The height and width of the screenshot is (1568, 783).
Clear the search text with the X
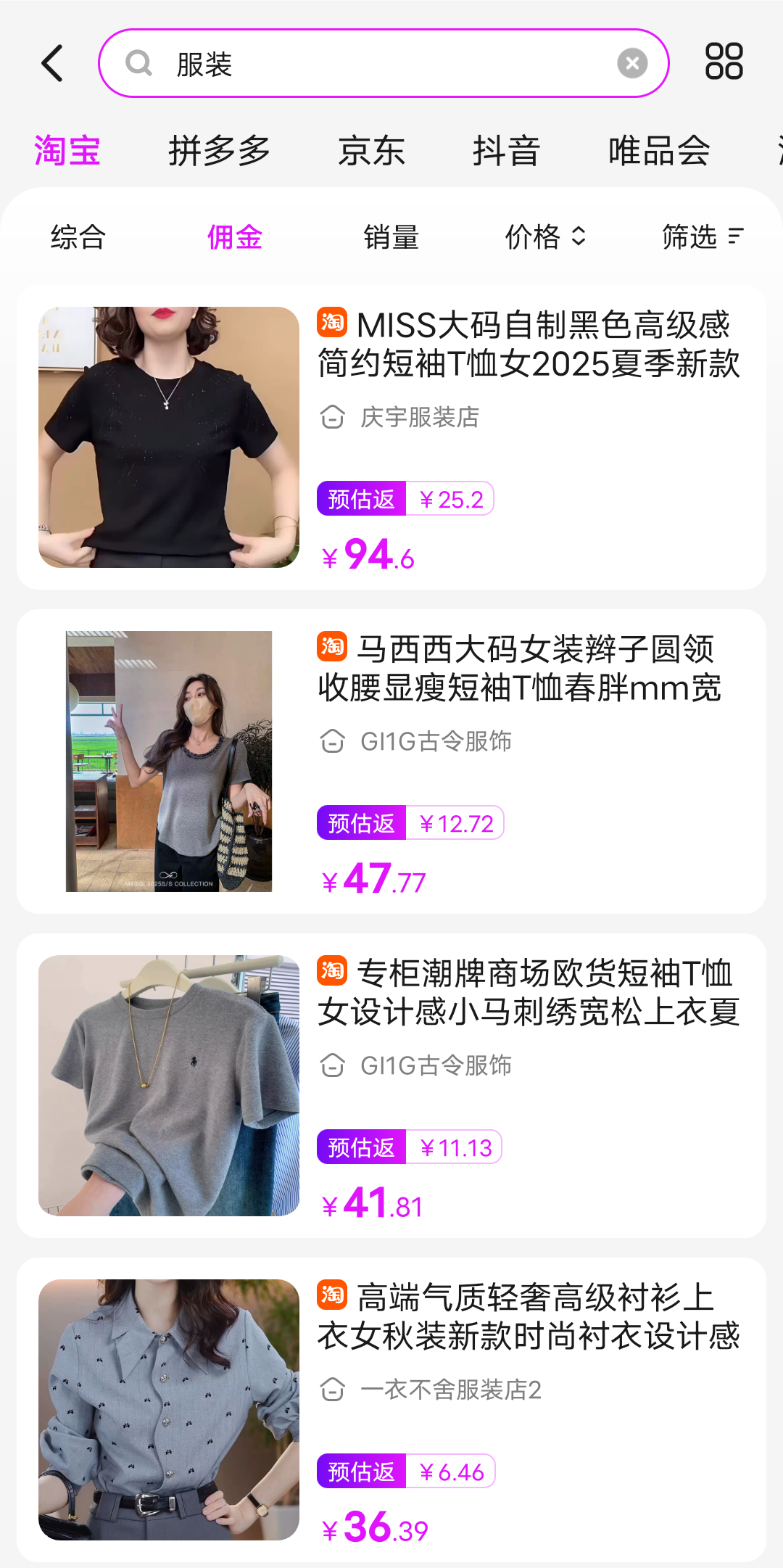632,63
